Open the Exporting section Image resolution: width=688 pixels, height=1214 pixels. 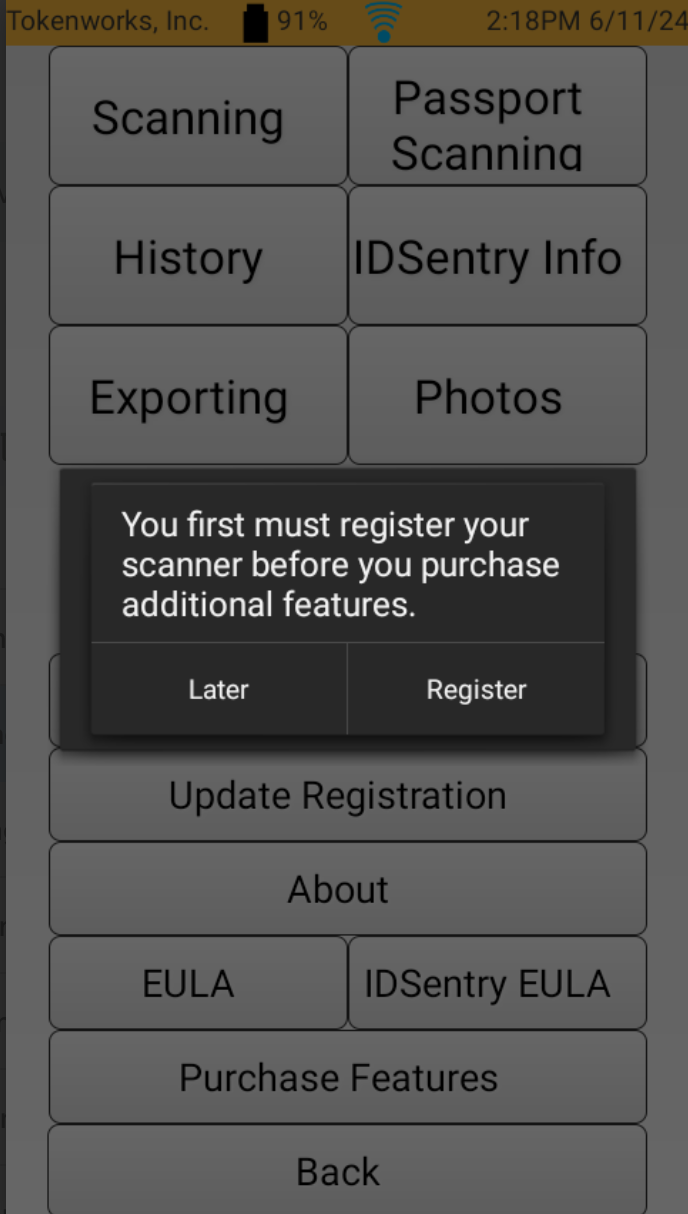(198, 396)
